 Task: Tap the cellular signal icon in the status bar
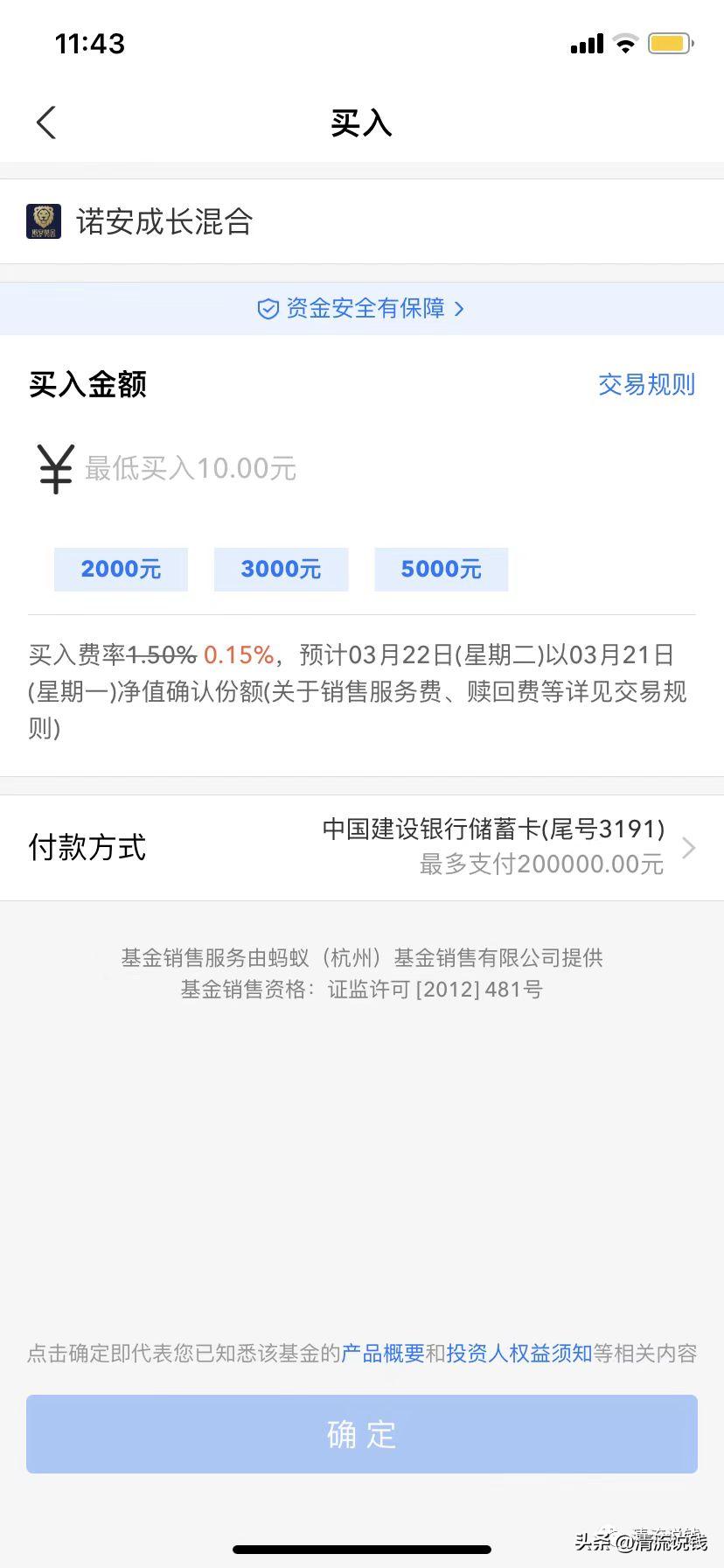(585, 42)
